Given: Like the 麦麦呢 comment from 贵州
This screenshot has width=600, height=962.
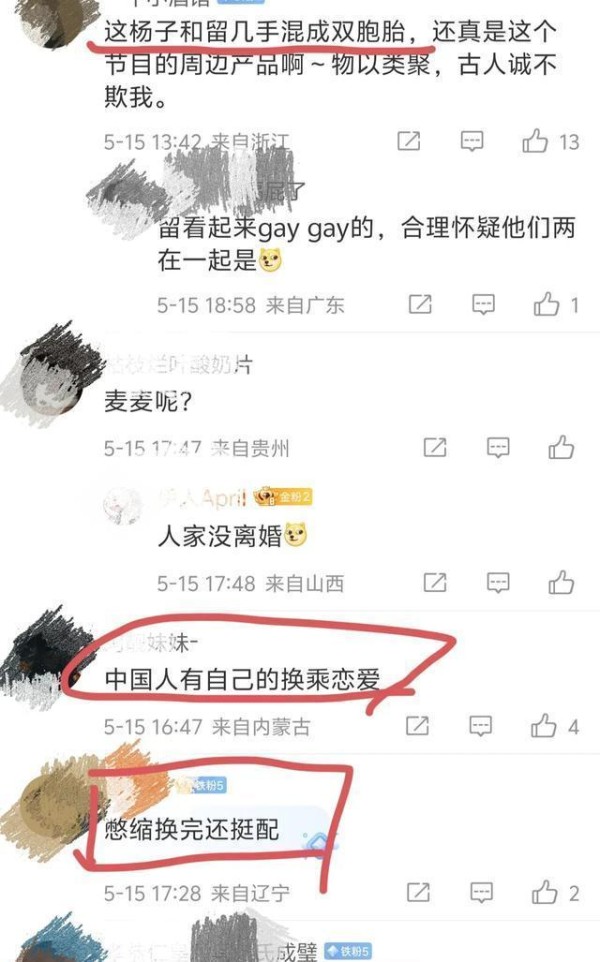Looking at the screenshot, I should point(561,447).
